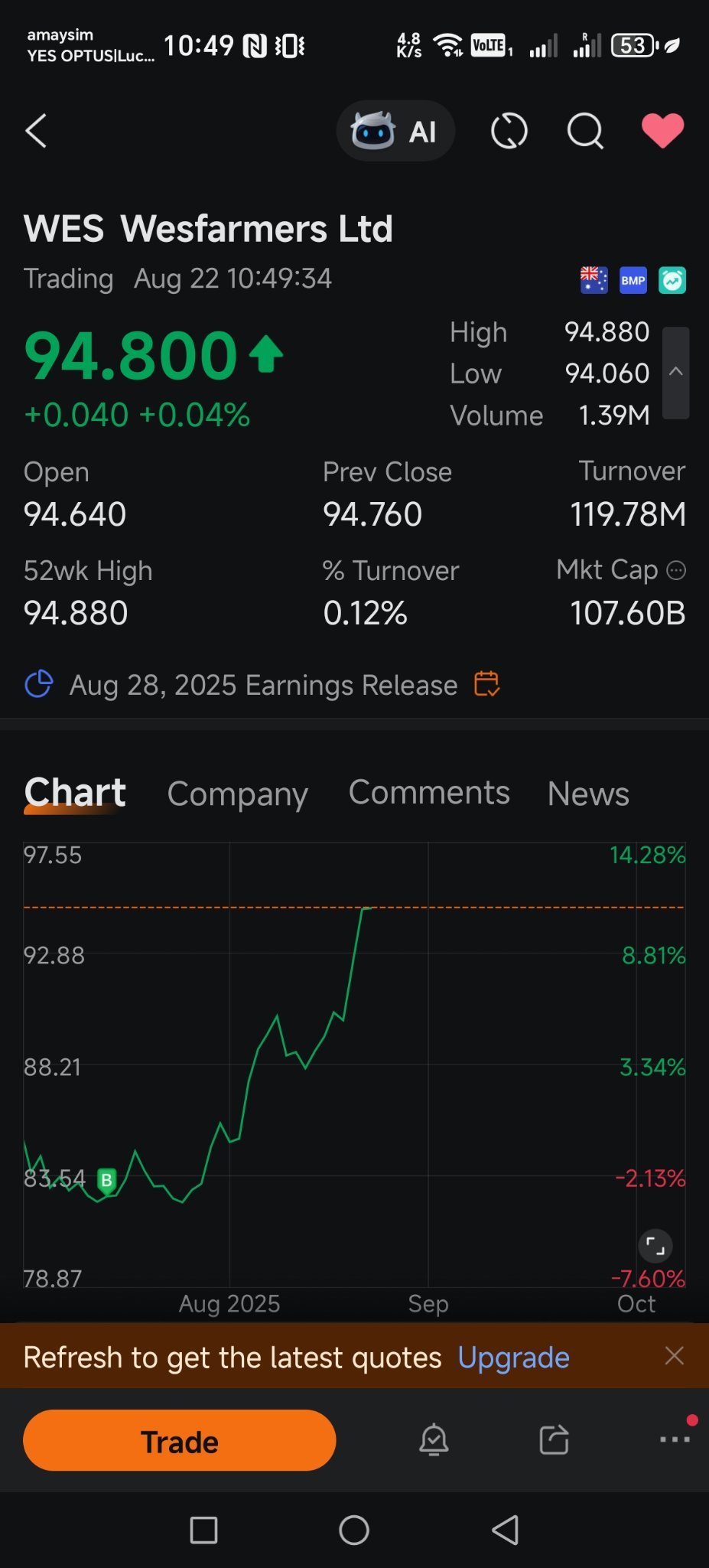The height and width of the screenshot is (1568, 709).
Task: Tap the heart to unfavorite Wesfarmers
Action: click(x=662, y=129)
